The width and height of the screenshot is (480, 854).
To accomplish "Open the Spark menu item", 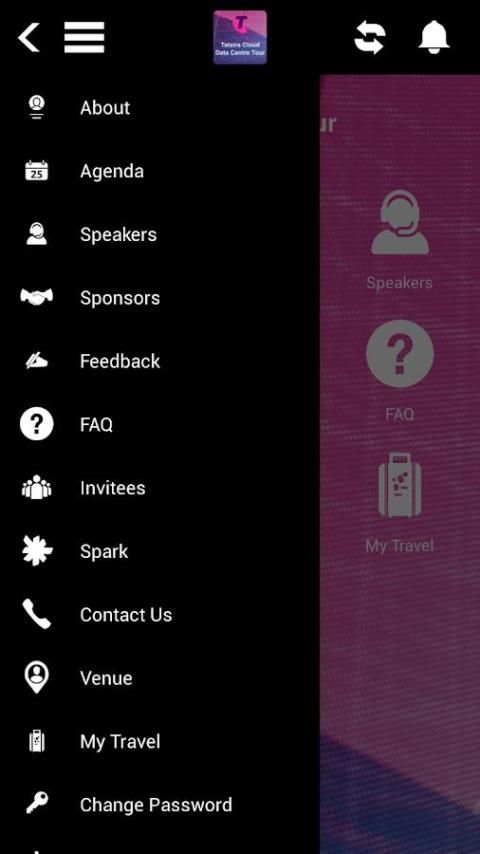I will point(160,551).
